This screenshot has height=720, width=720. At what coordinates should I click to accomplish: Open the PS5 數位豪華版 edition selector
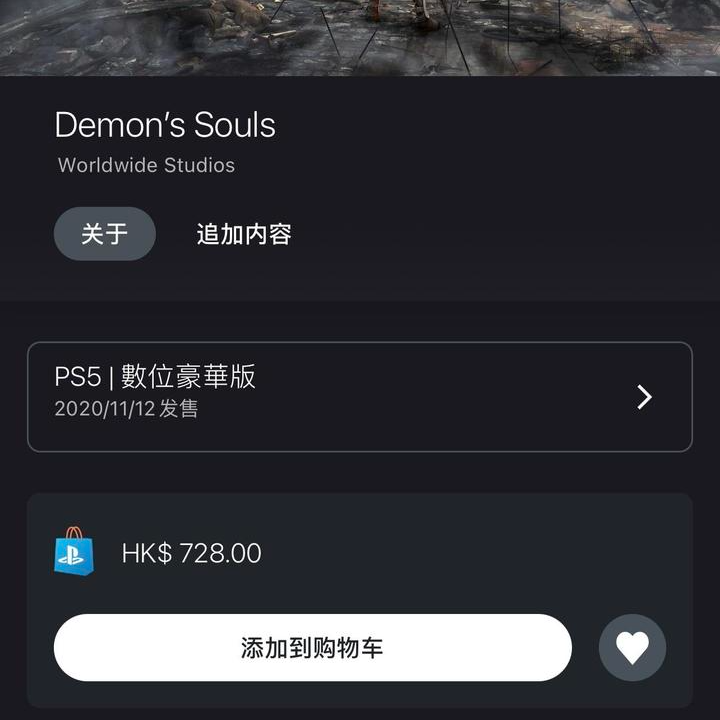coord(359,397)
